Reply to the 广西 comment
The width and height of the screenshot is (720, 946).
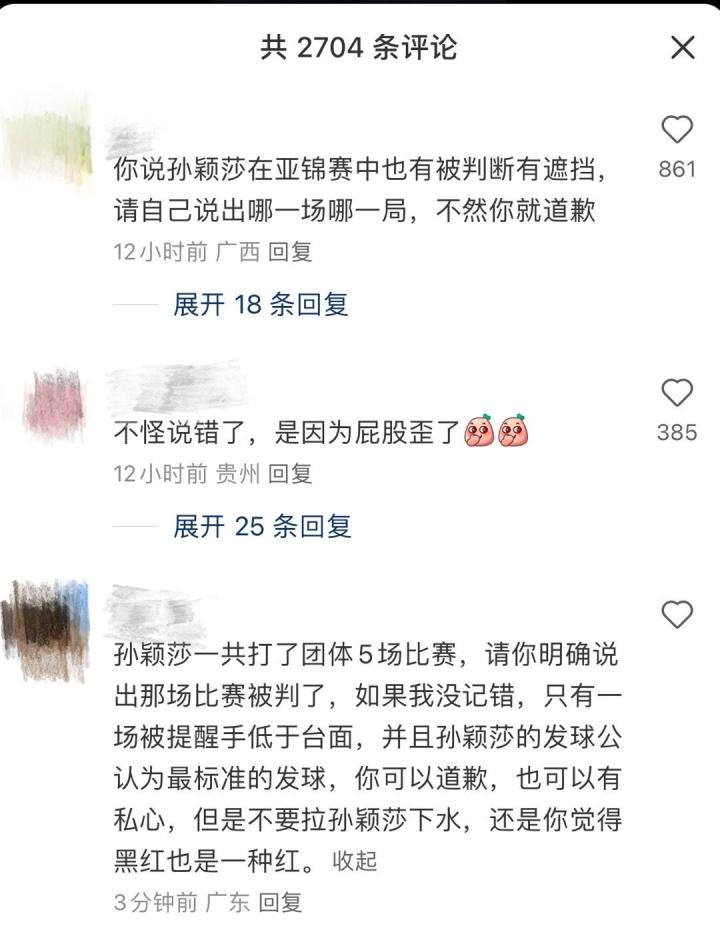coord(290,252)
